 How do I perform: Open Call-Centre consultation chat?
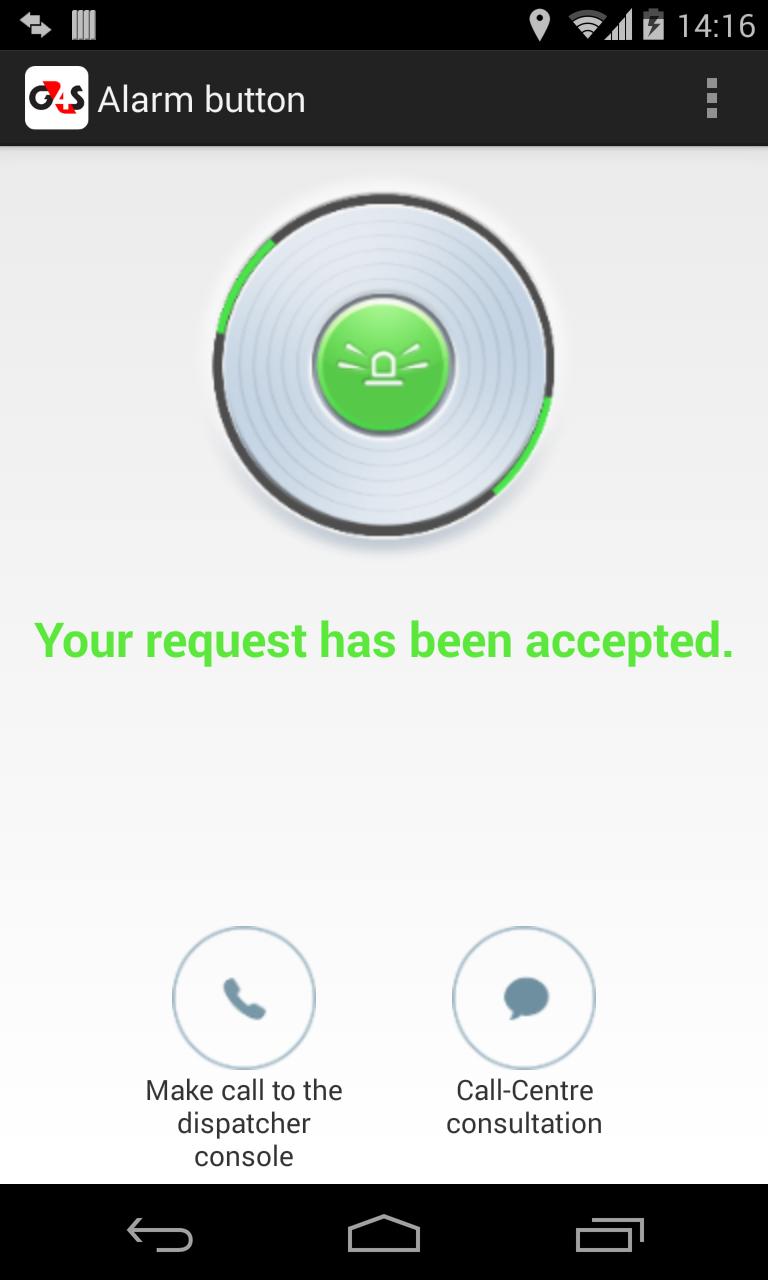coord(524,998)
